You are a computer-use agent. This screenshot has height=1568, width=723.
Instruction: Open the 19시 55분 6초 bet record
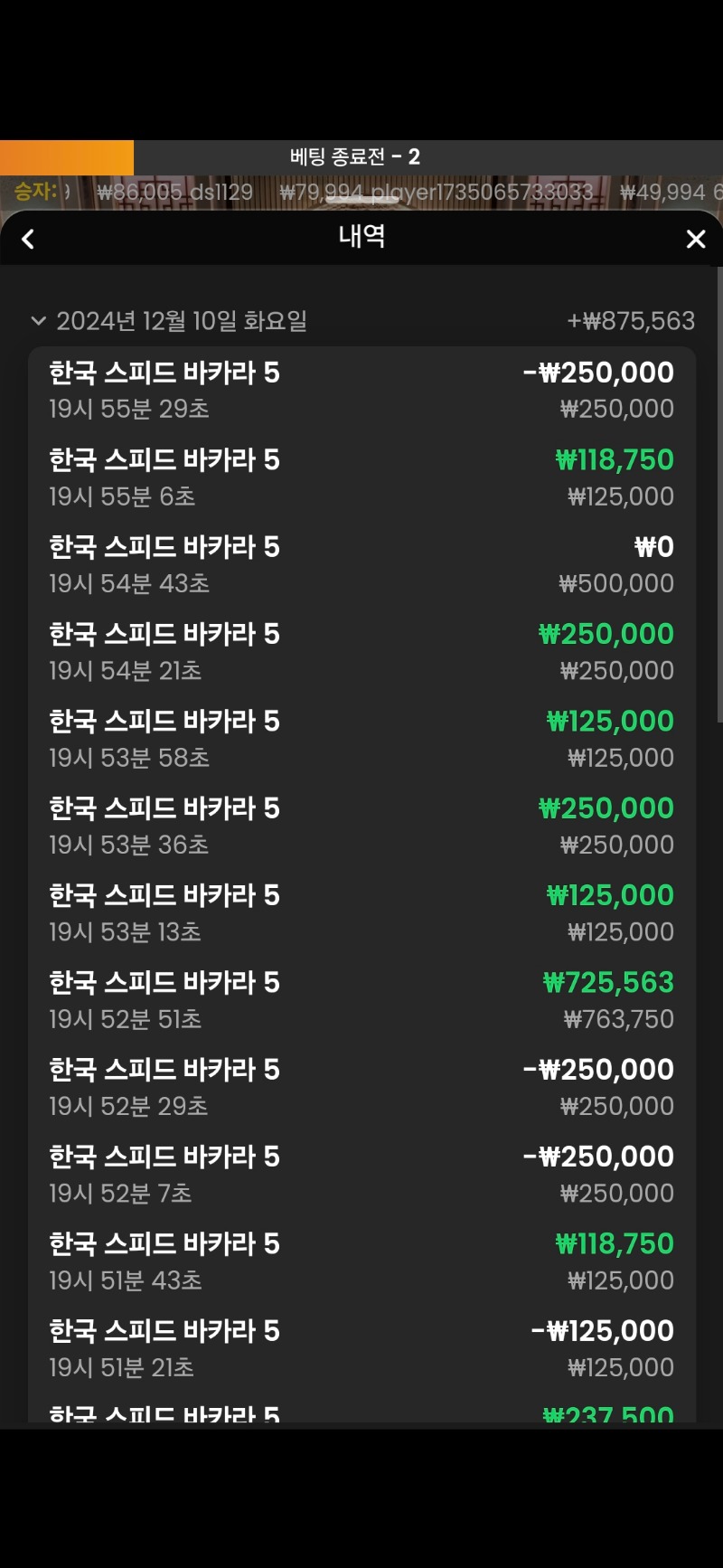click(x=361, y=477)
